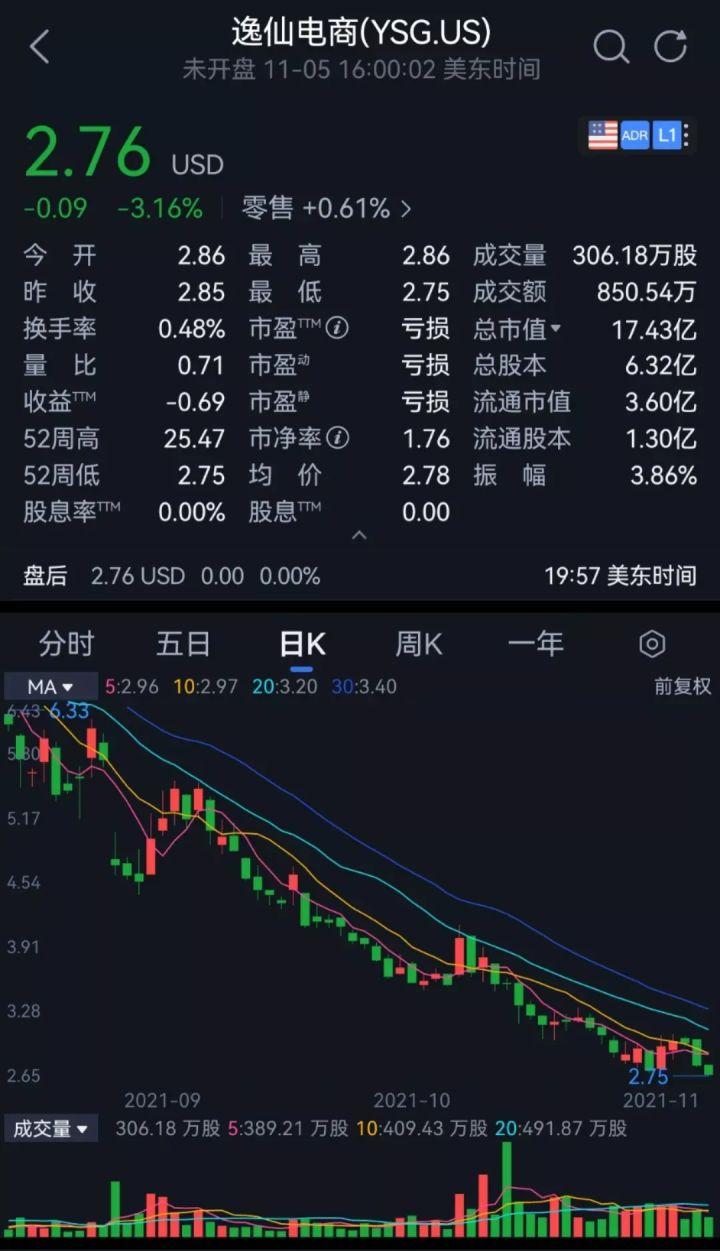720x1251 pixels.
Task: Toggle the 总市值 dropdown arrow
Action: 556,328
